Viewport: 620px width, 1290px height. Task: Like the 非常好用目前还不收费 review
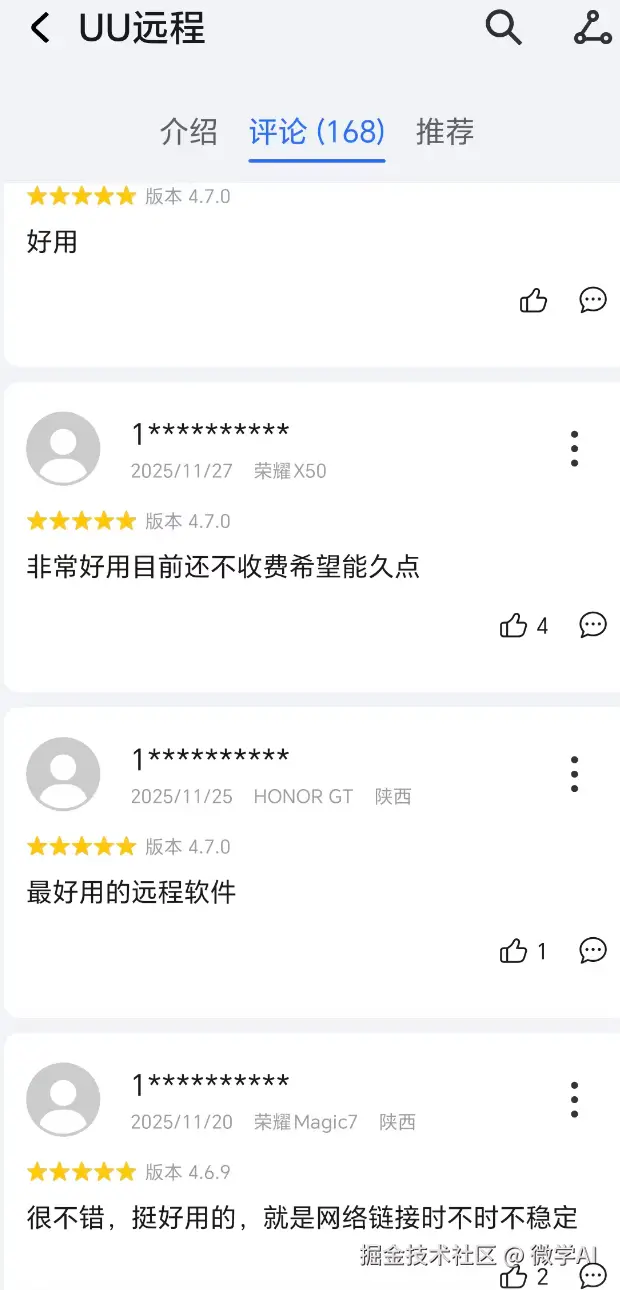(x=514, y=626)
